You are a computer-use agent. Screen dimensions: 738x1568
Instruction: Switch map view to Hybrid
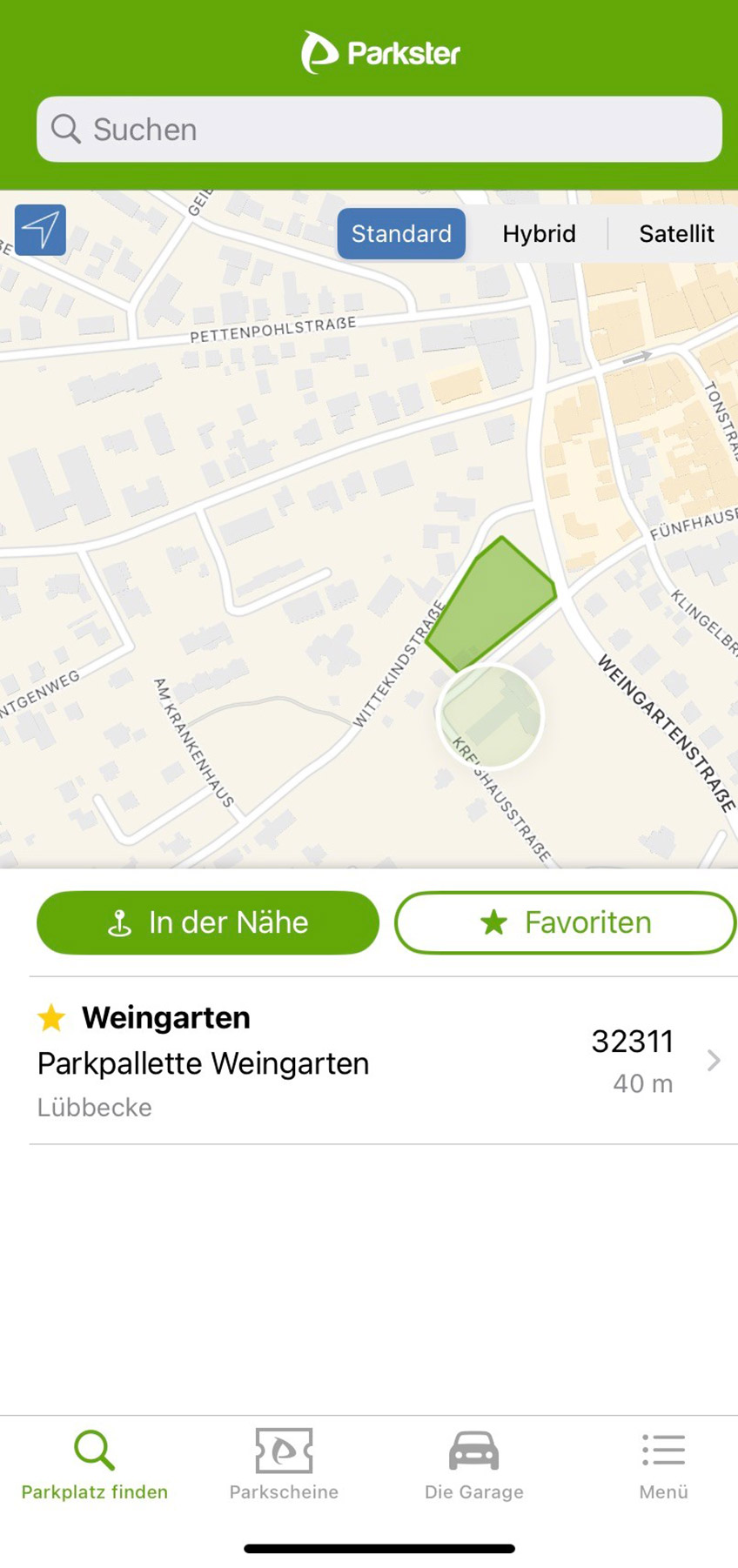[538, 233]
